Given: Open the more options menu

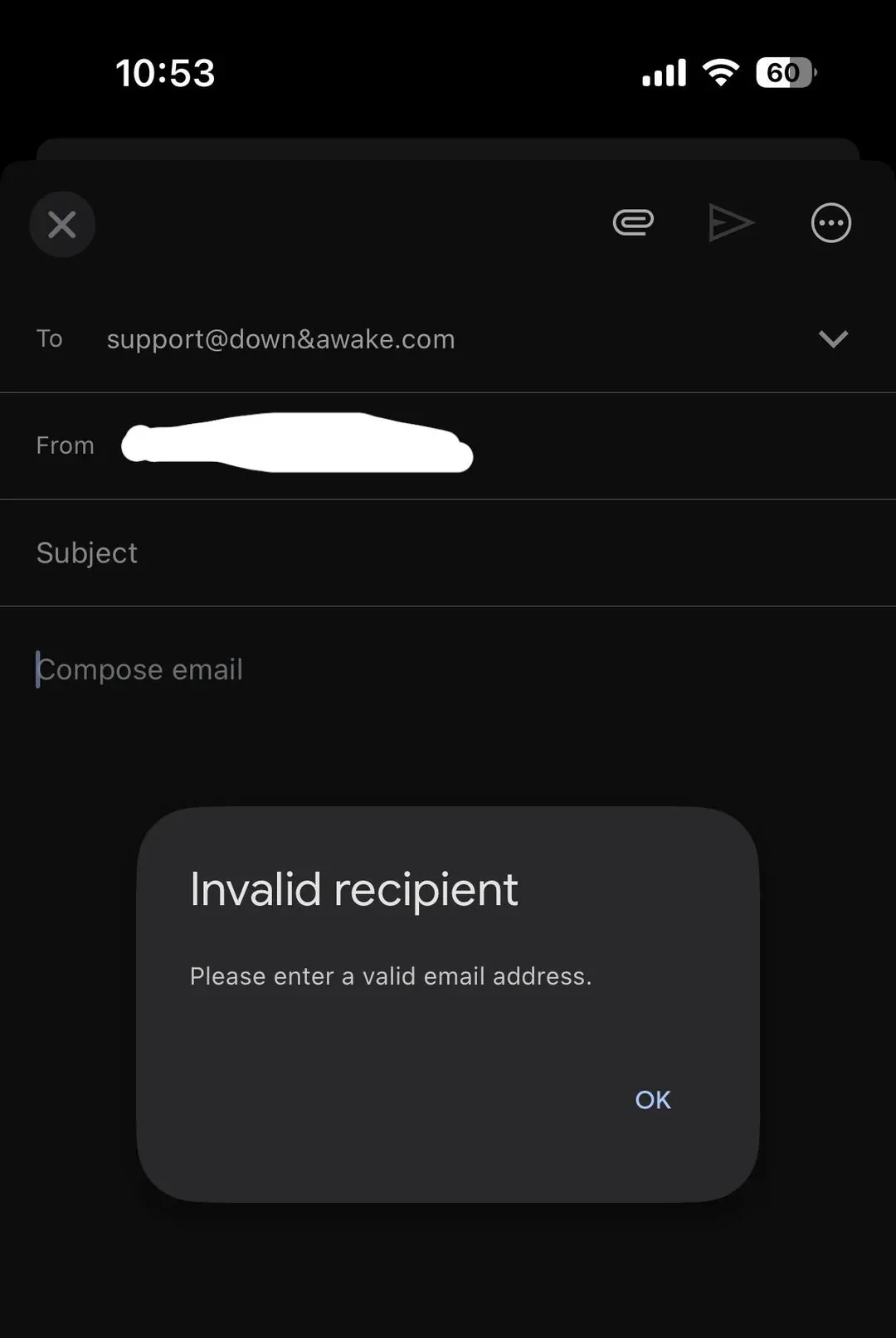Looking at the screenshot, I should (830, 222).
